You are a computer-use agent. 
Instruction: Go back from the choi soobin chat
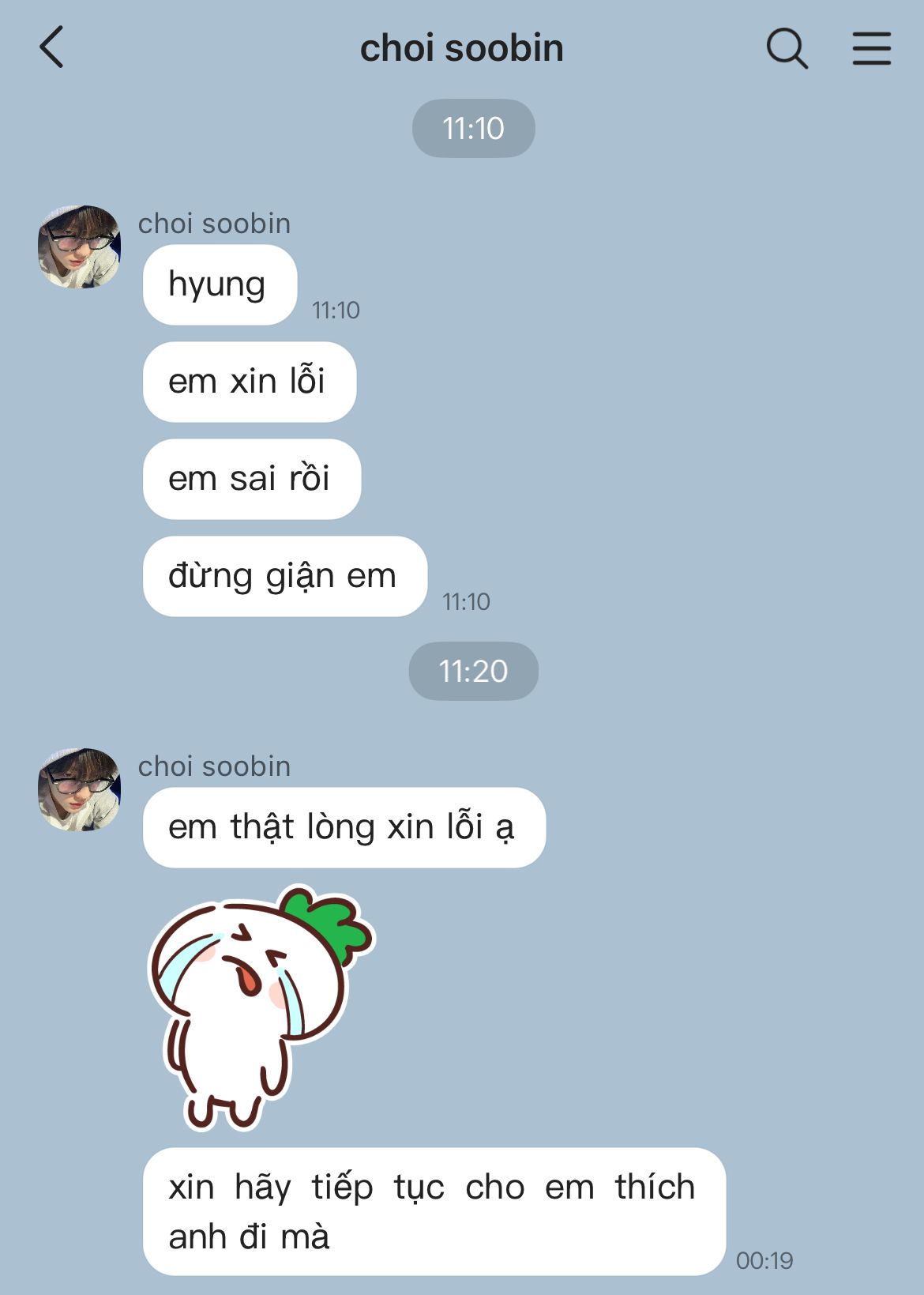[x=52, y=47]
